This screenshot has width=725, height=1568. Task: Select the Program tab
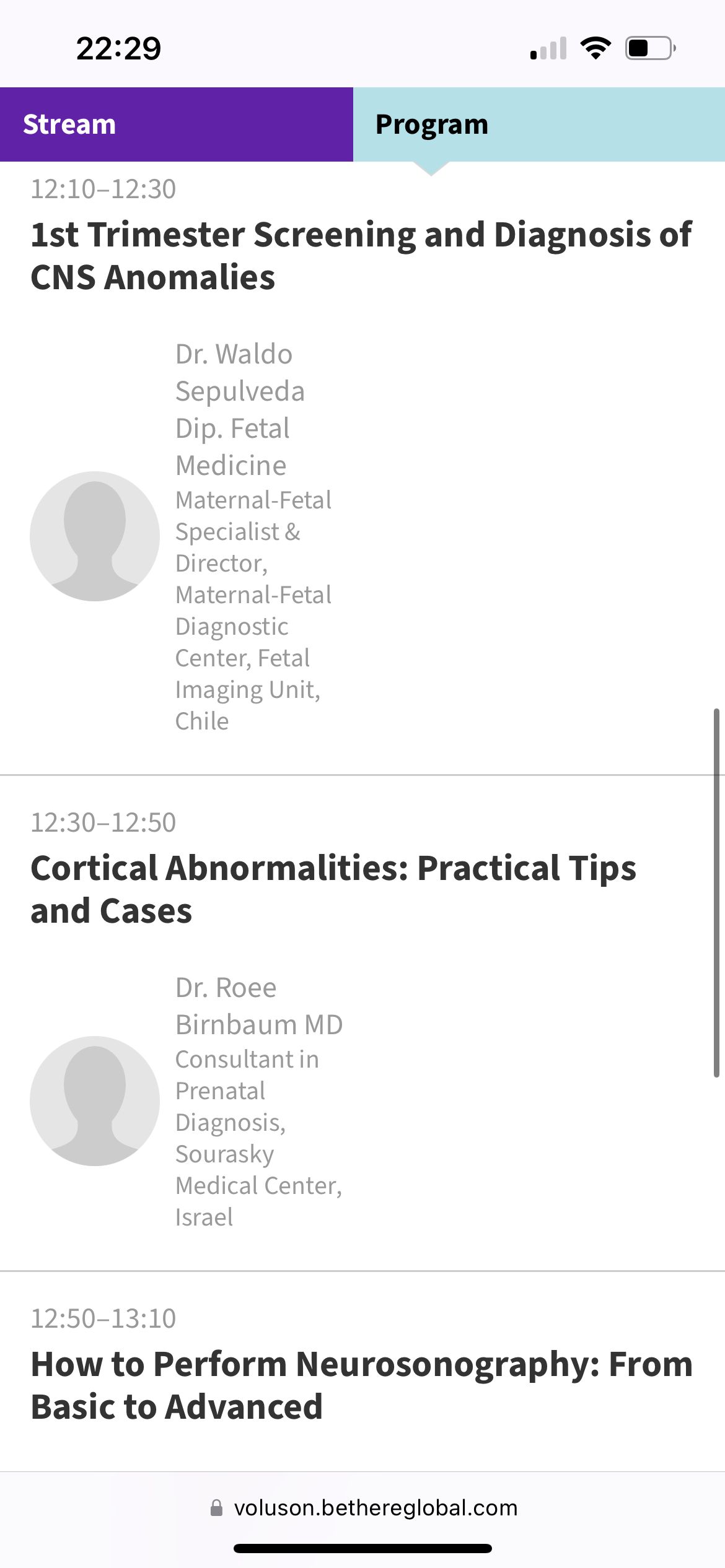(538, 124)
